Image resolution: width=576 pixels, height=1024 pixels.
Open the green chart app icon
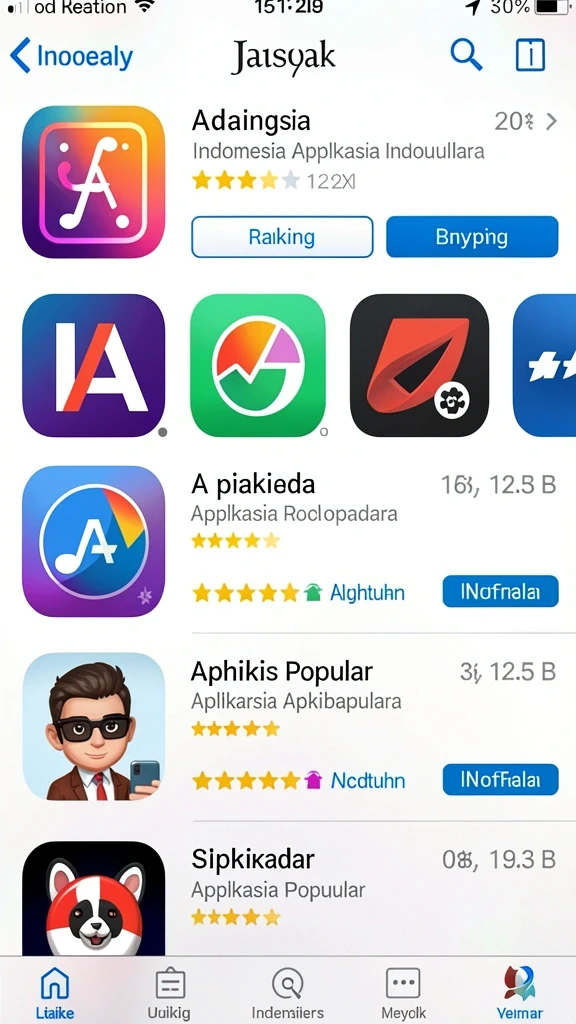pyautogui.click(x=257, y=365)
